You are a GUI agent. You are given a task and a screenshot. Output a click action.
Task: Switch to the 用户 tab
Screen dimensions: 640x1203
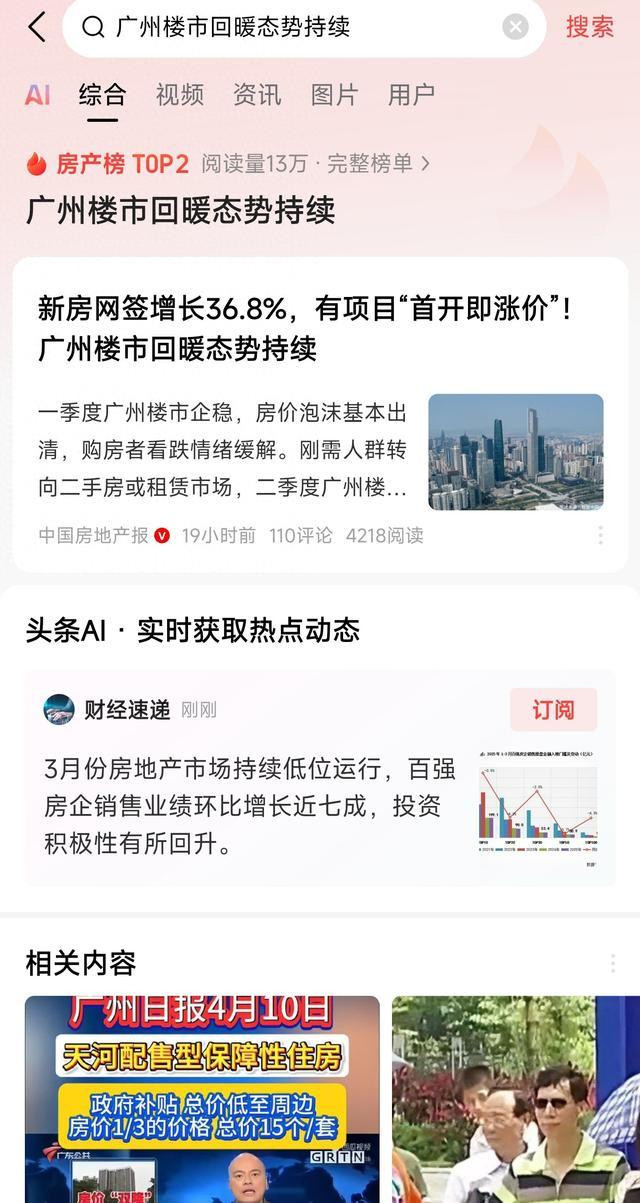[411, 95]
